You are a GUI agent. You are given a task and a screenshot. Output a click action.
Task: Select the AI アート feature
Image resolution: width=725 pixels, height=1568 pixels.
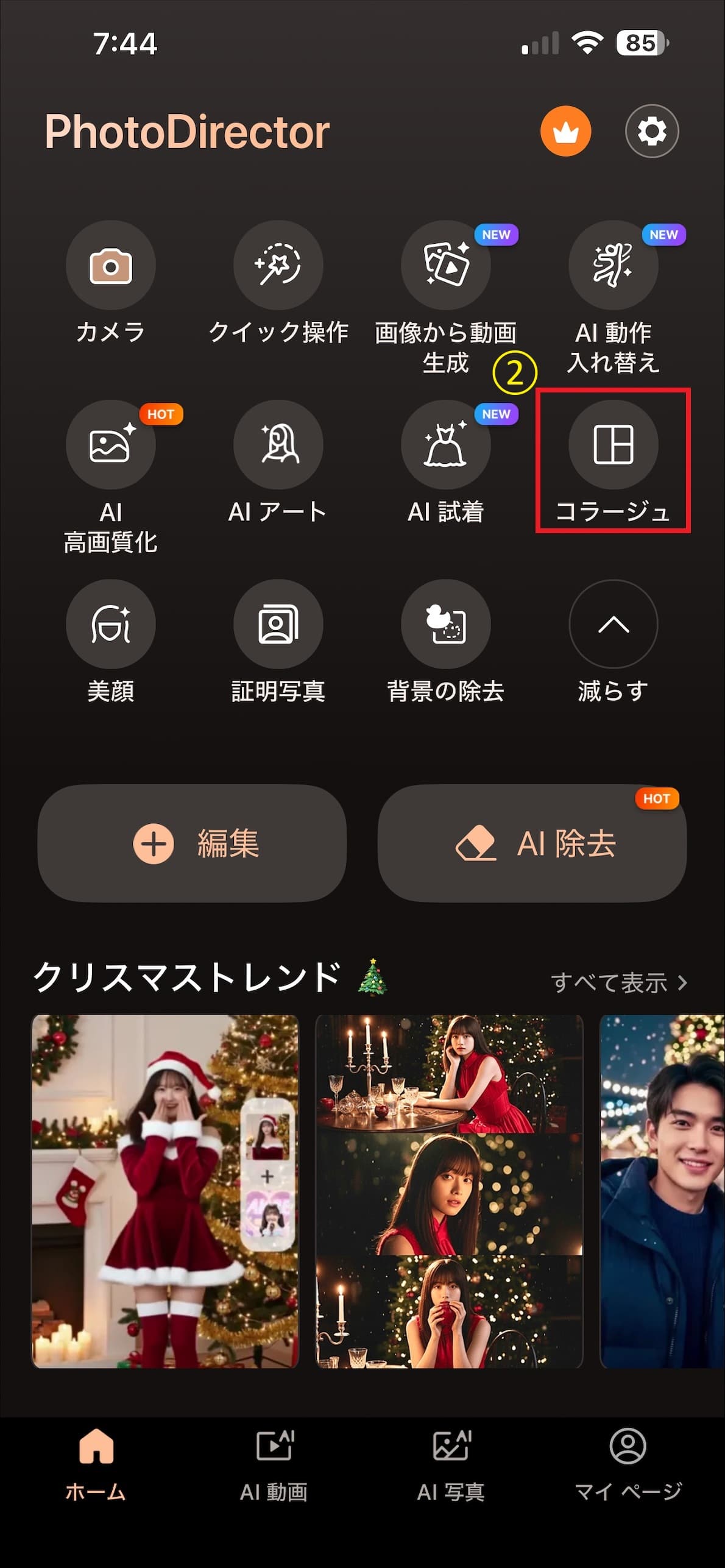278,445
